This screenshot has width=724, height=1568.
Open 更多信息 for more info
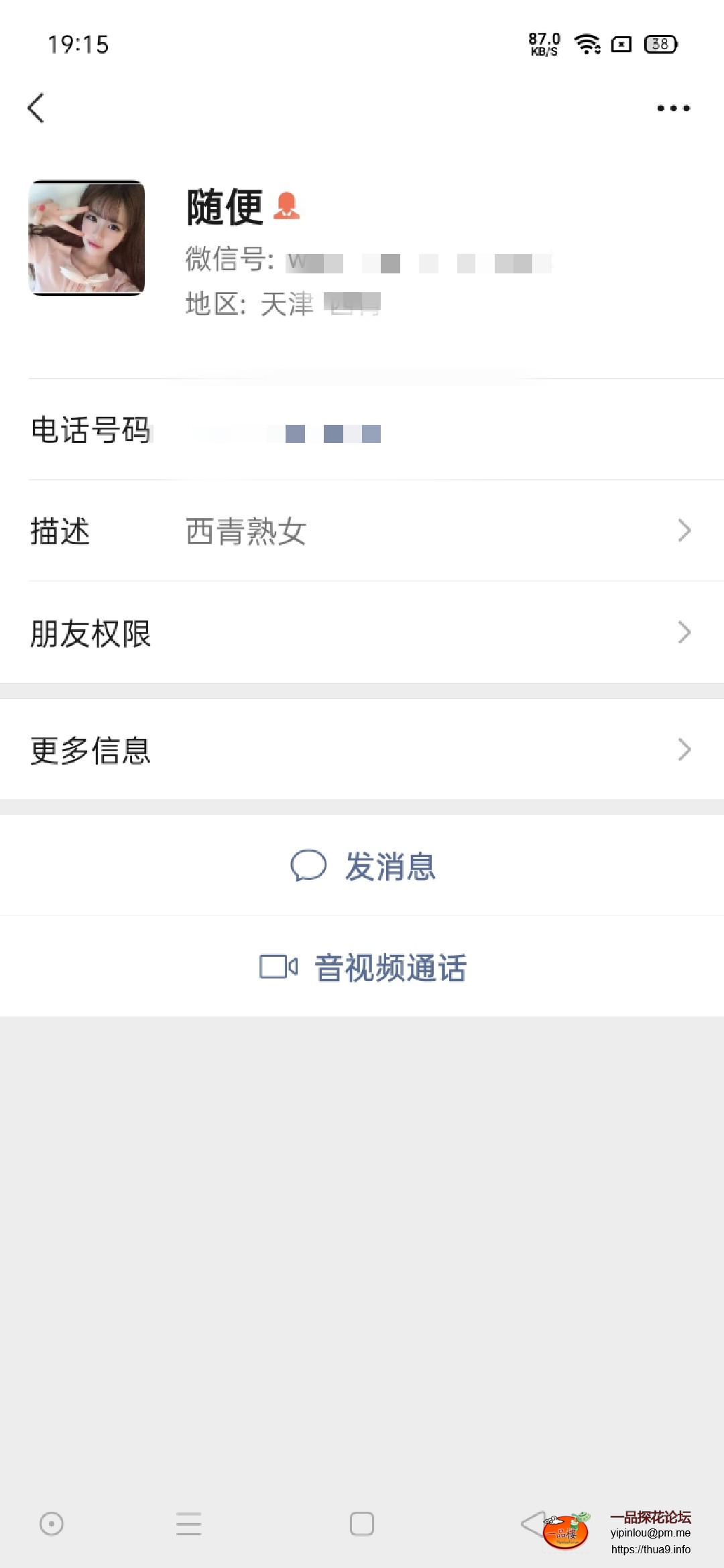[362, 750]
